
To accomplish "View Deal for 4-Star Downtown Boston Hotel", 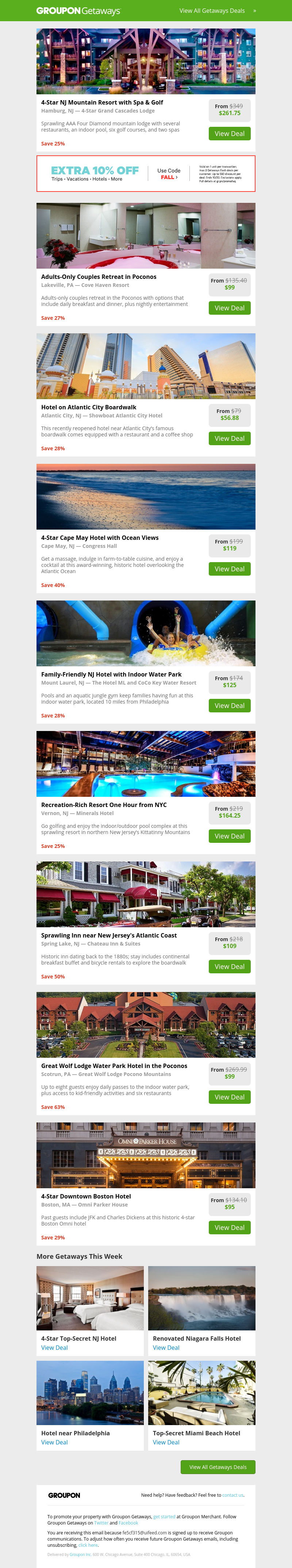I will click(x=229, y=1228).
